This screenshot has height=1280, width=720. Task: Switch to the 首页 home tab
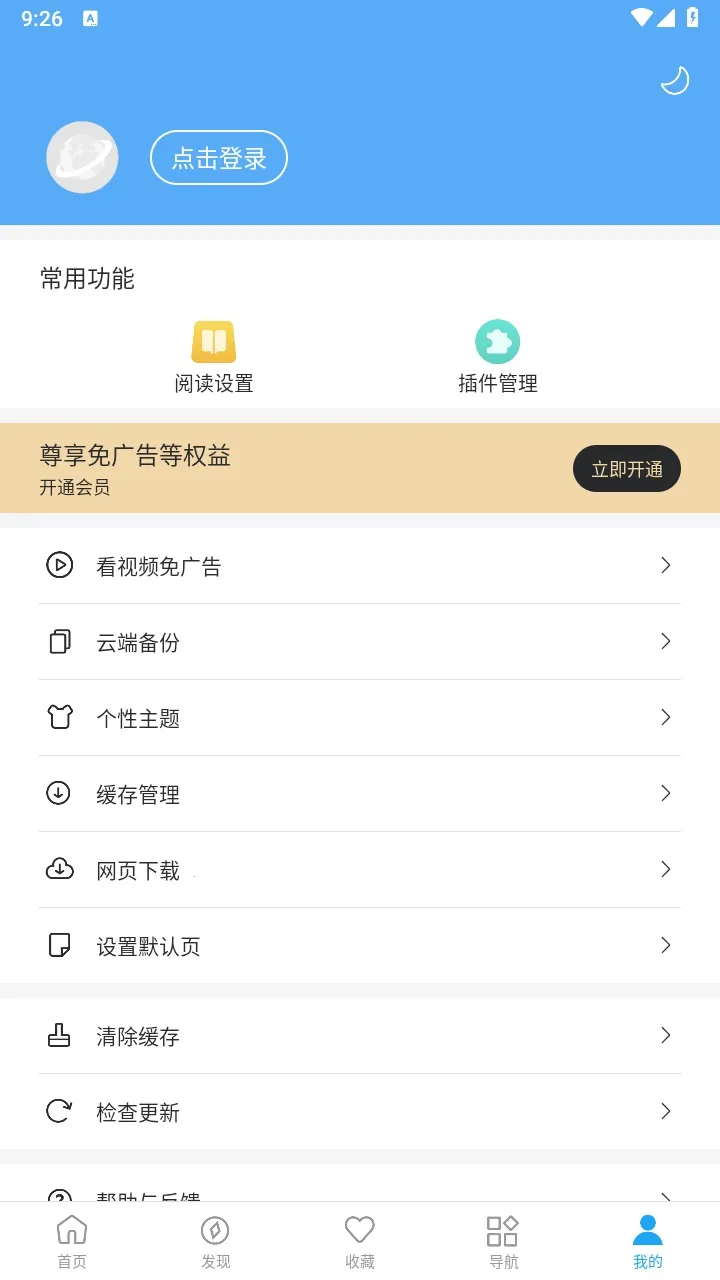[x=71, y=1239]
